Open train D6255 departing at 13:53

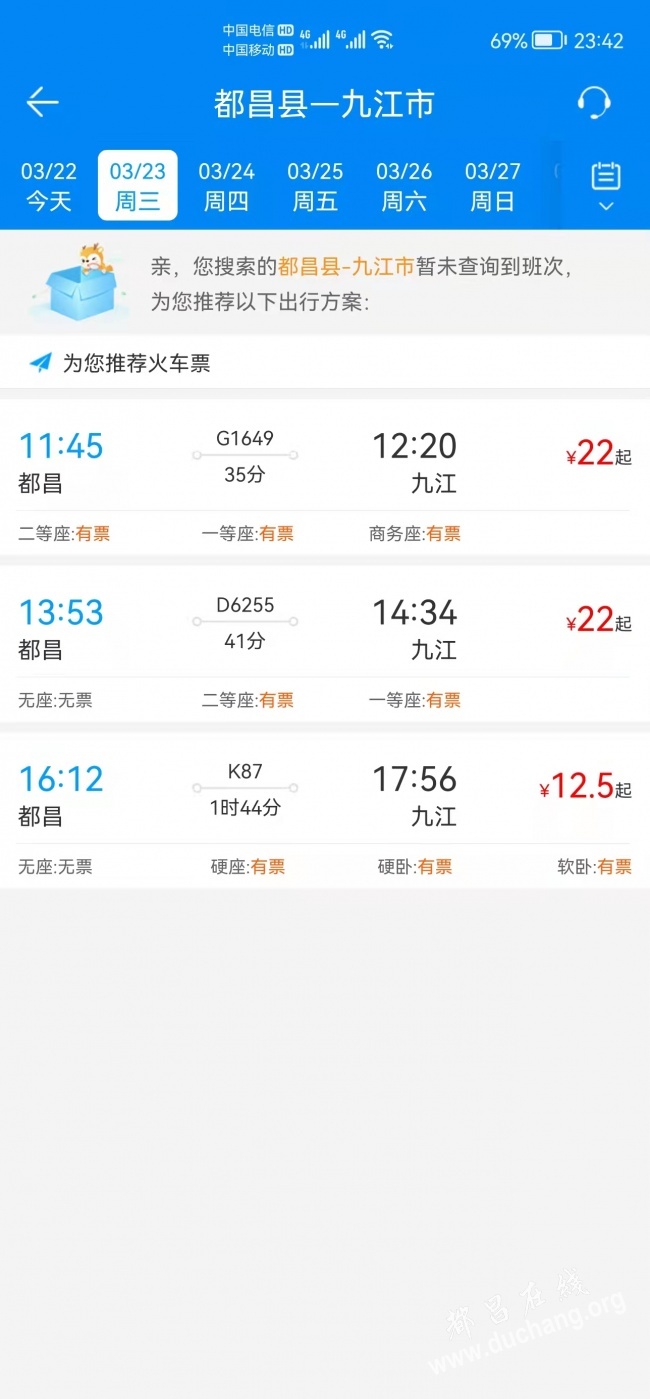325,645
